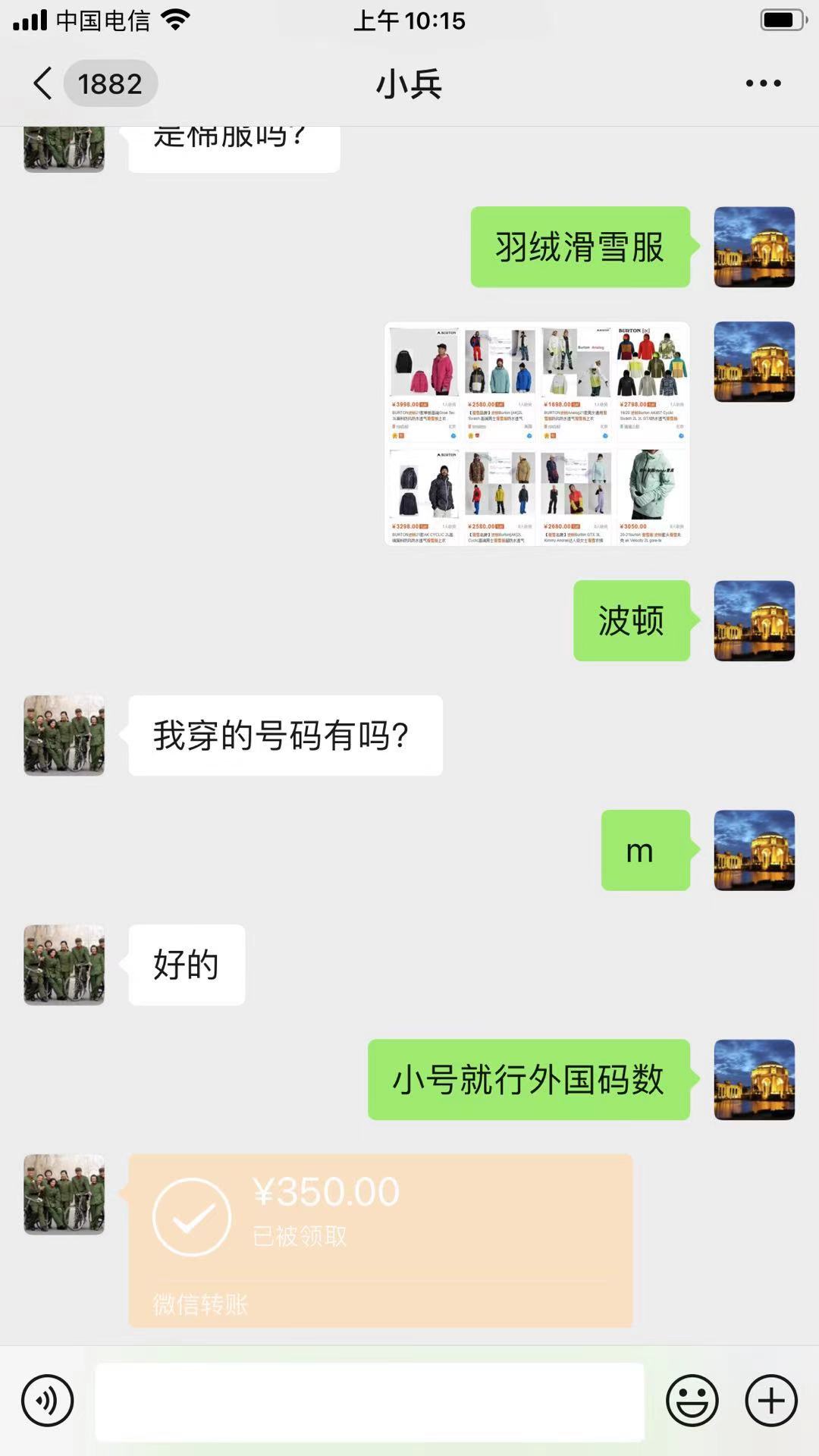
Task: Tap the chat title 小兵
Action: point(409,85)
